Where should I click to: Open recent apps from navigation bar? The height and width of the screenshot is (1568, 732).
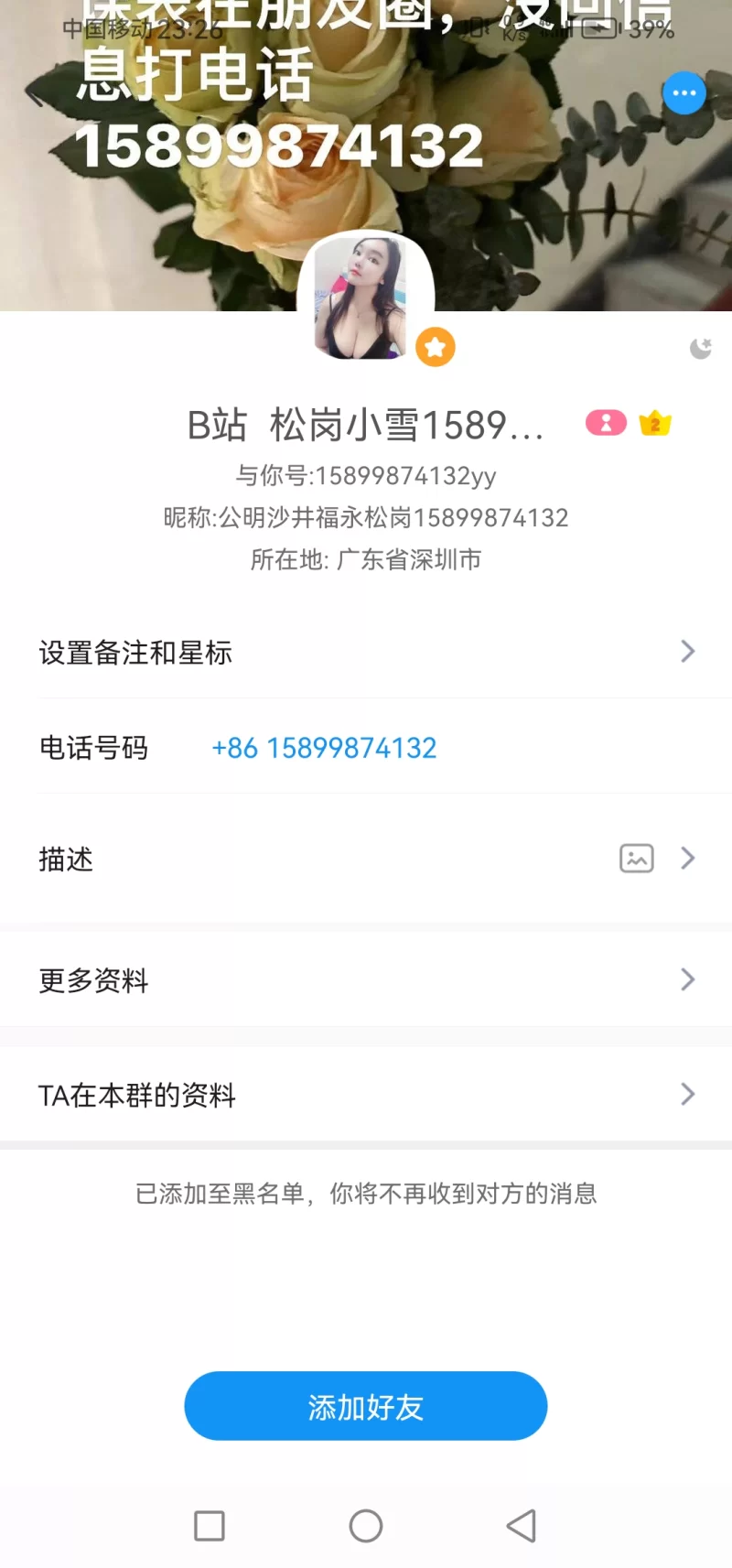(210, 1526)
